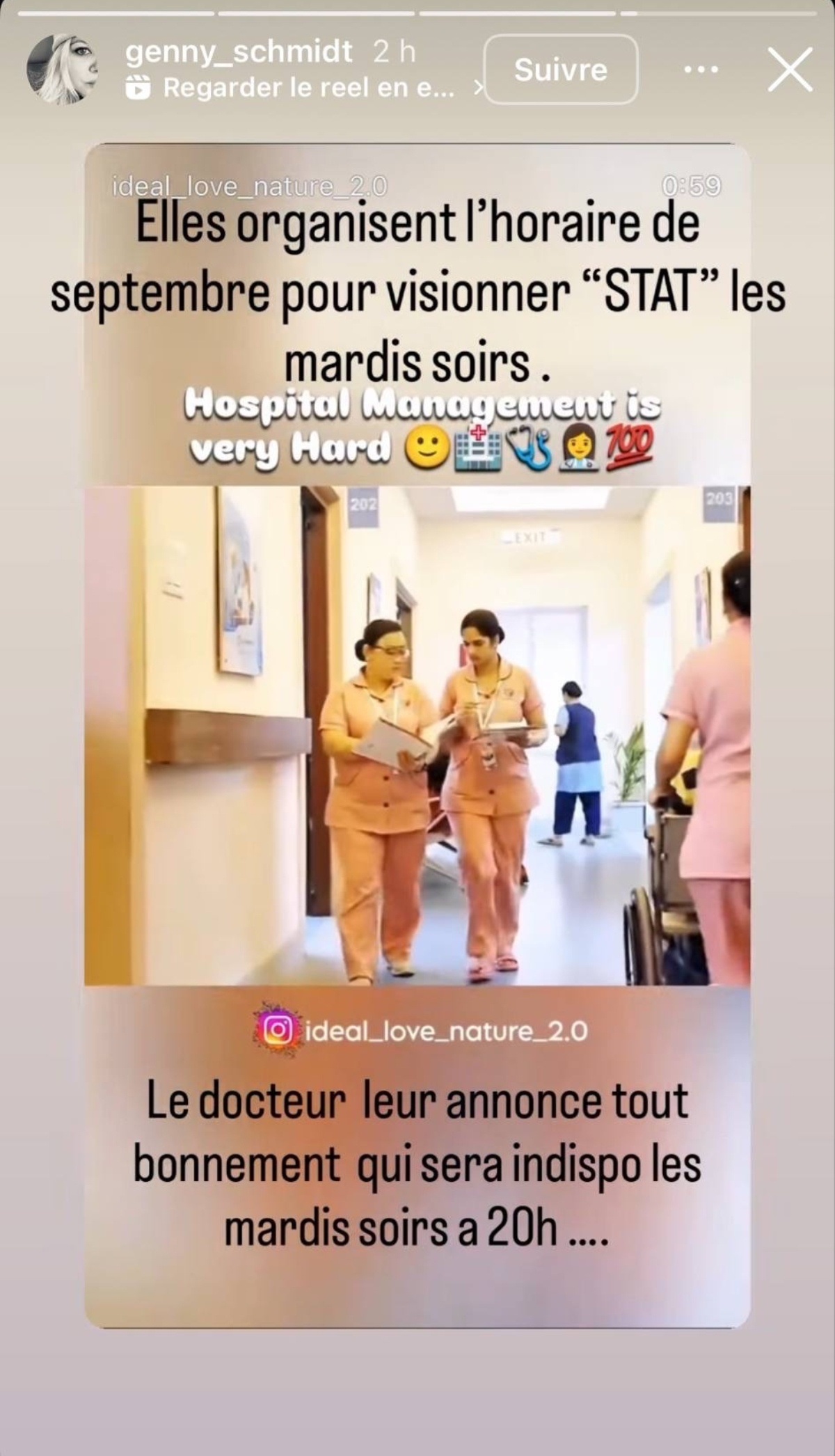Viewport: 835px width, 1456px height.
Task: Open the three-dot options menu
Action: (x=701, y=70)
